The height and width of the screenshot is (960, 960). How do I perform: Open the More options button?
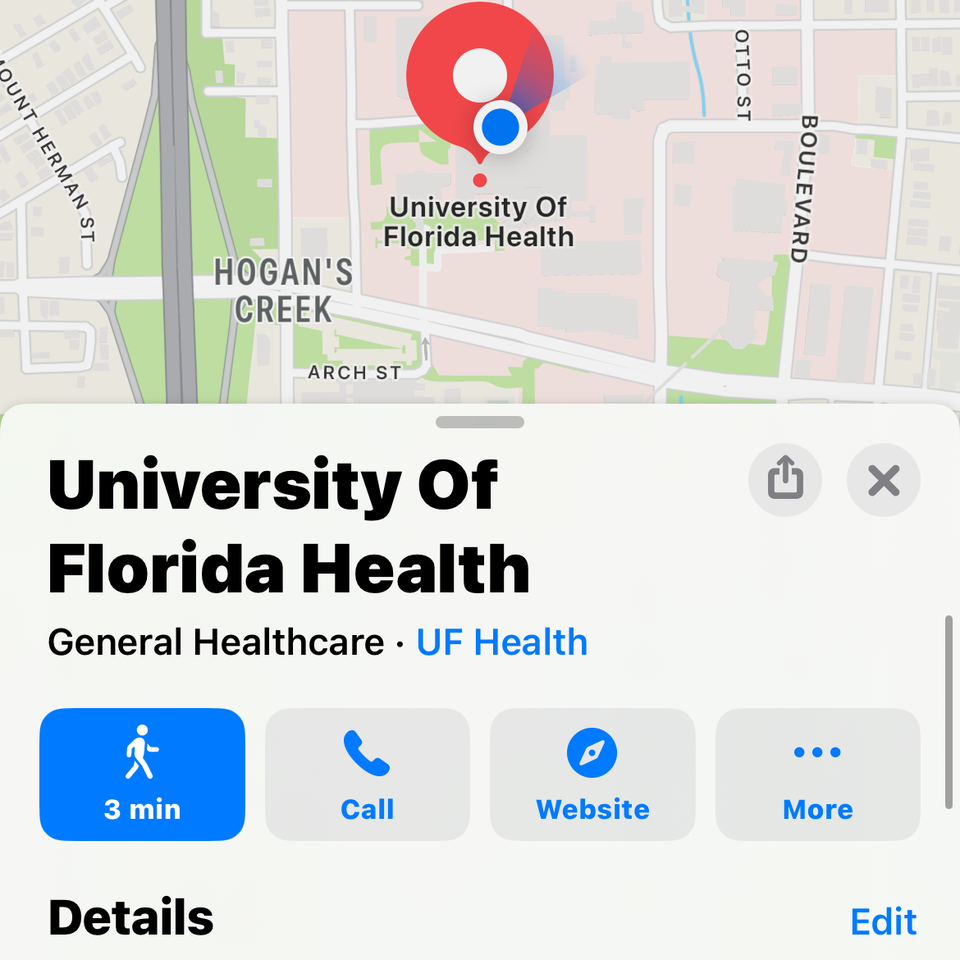point(818,774)
